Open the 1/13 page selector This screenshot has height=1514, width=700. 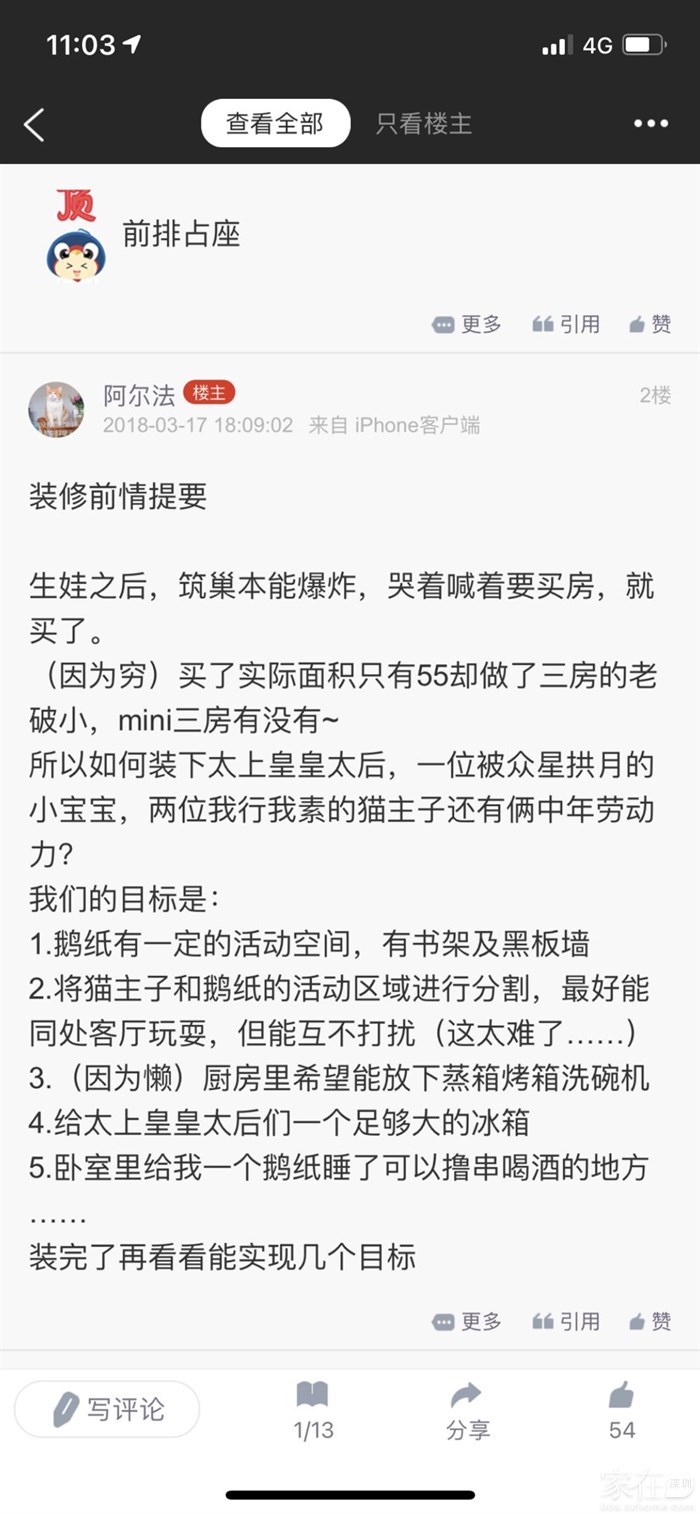pyautogui.click(x=313, y=1410)
